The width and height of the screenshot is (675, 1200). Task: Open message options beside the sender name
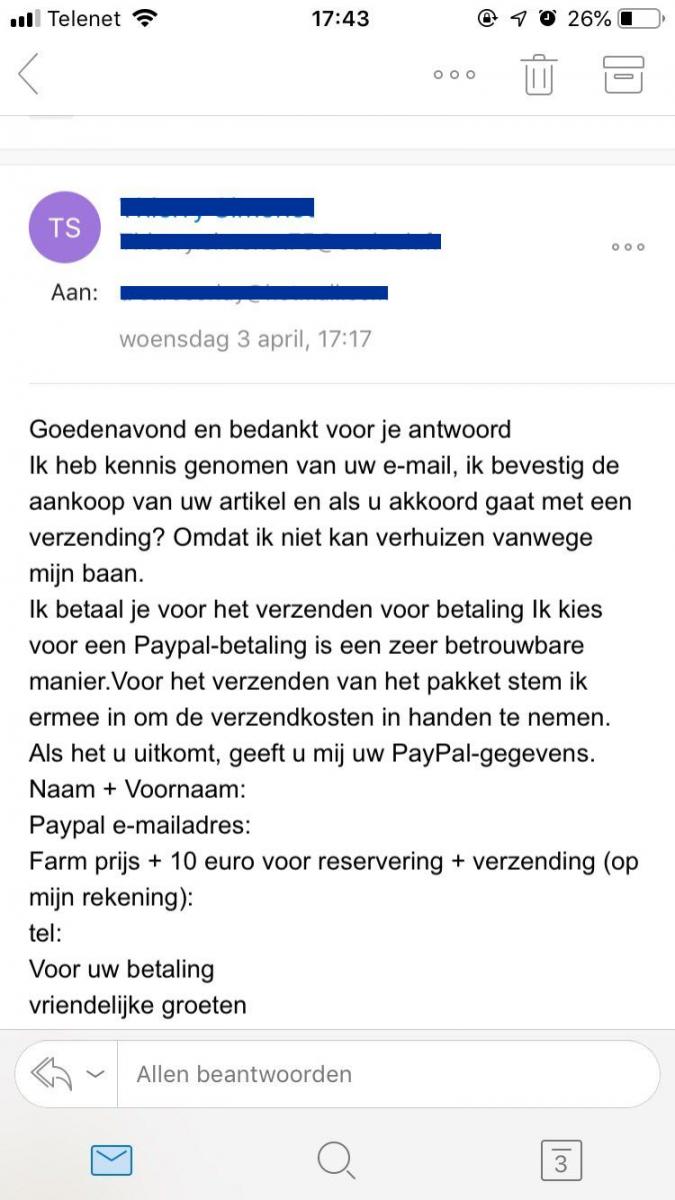point(628,247)
